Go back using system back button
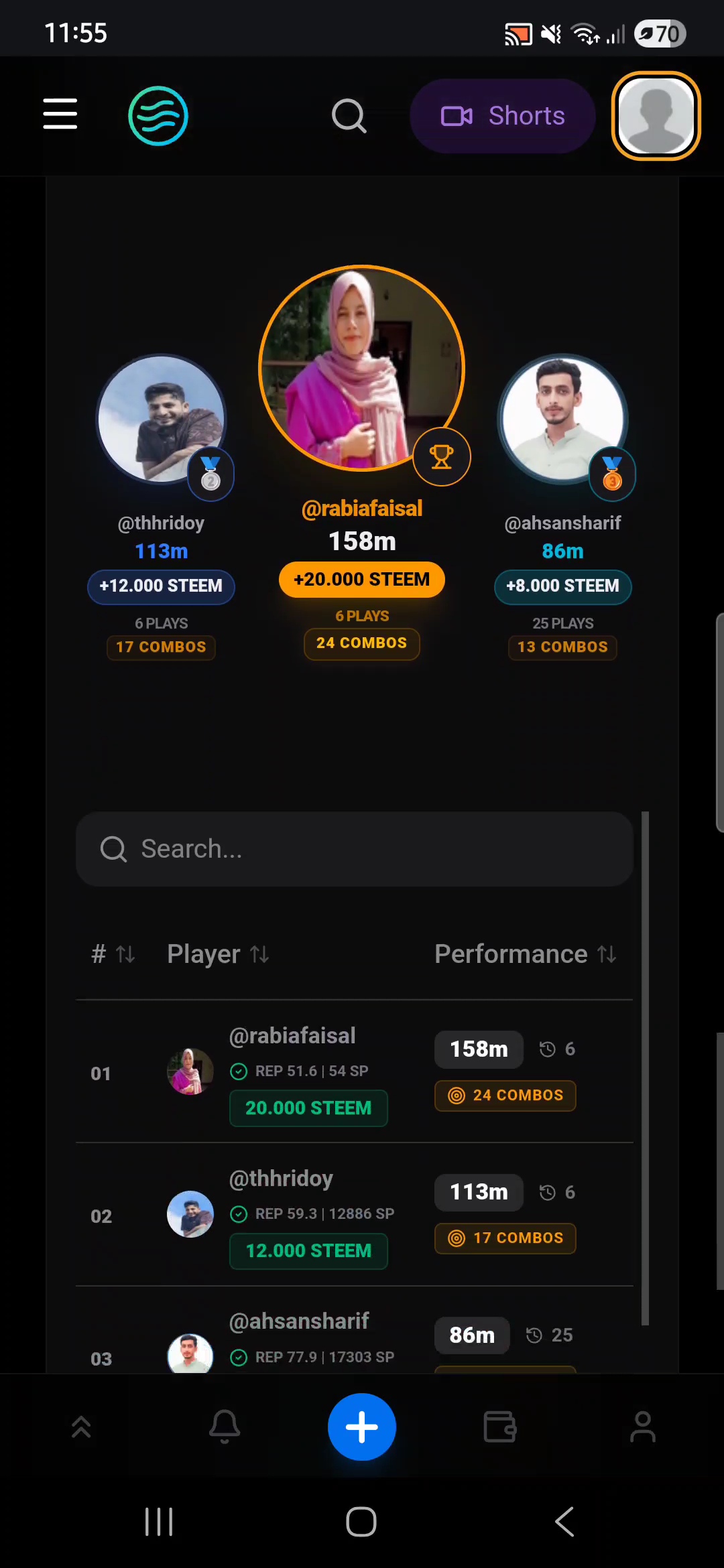Viewport: 724px width, 1568px height. [x=564, y=1522]
